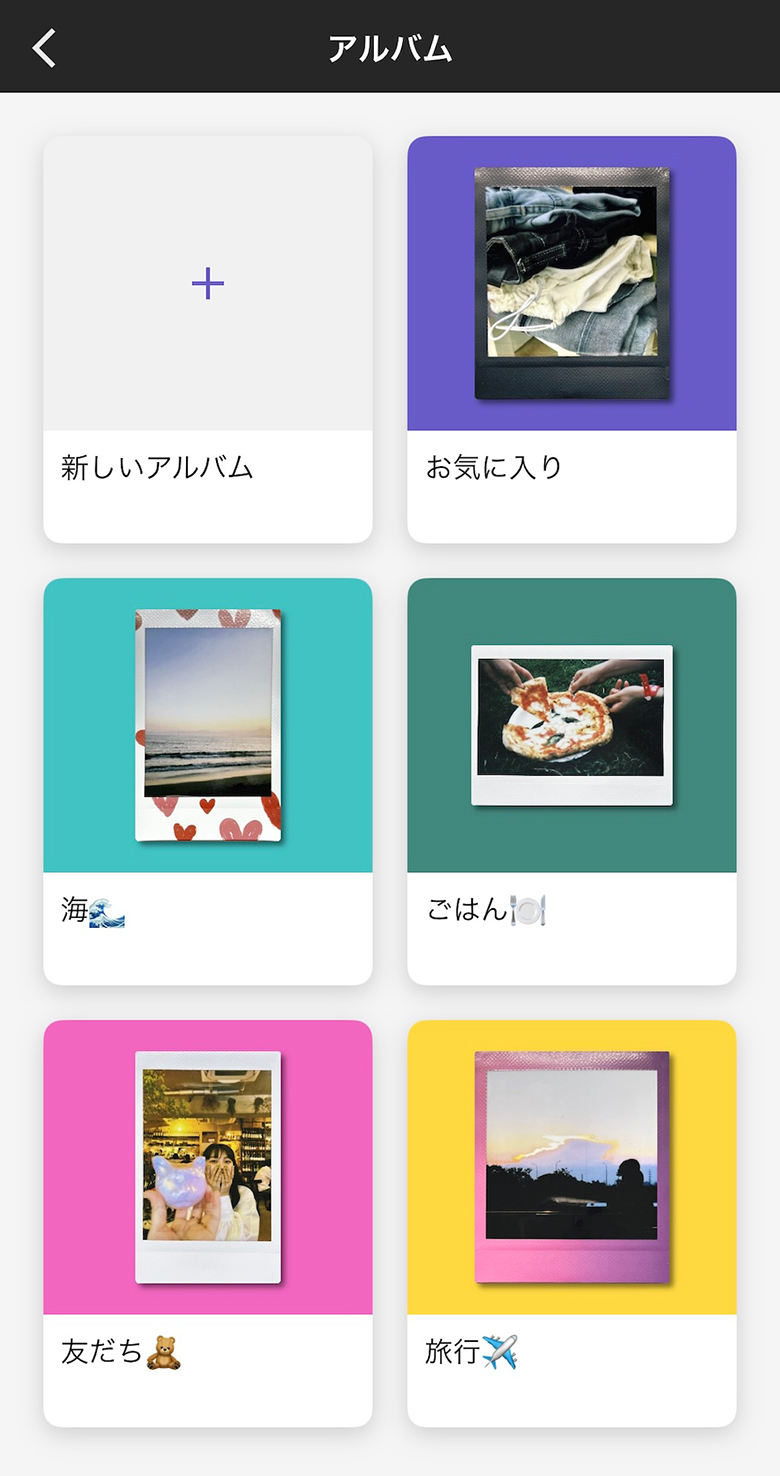Open the ごはん album
Image resolution: width=780 pixels, height=1476 pixels.
(572, 781)
